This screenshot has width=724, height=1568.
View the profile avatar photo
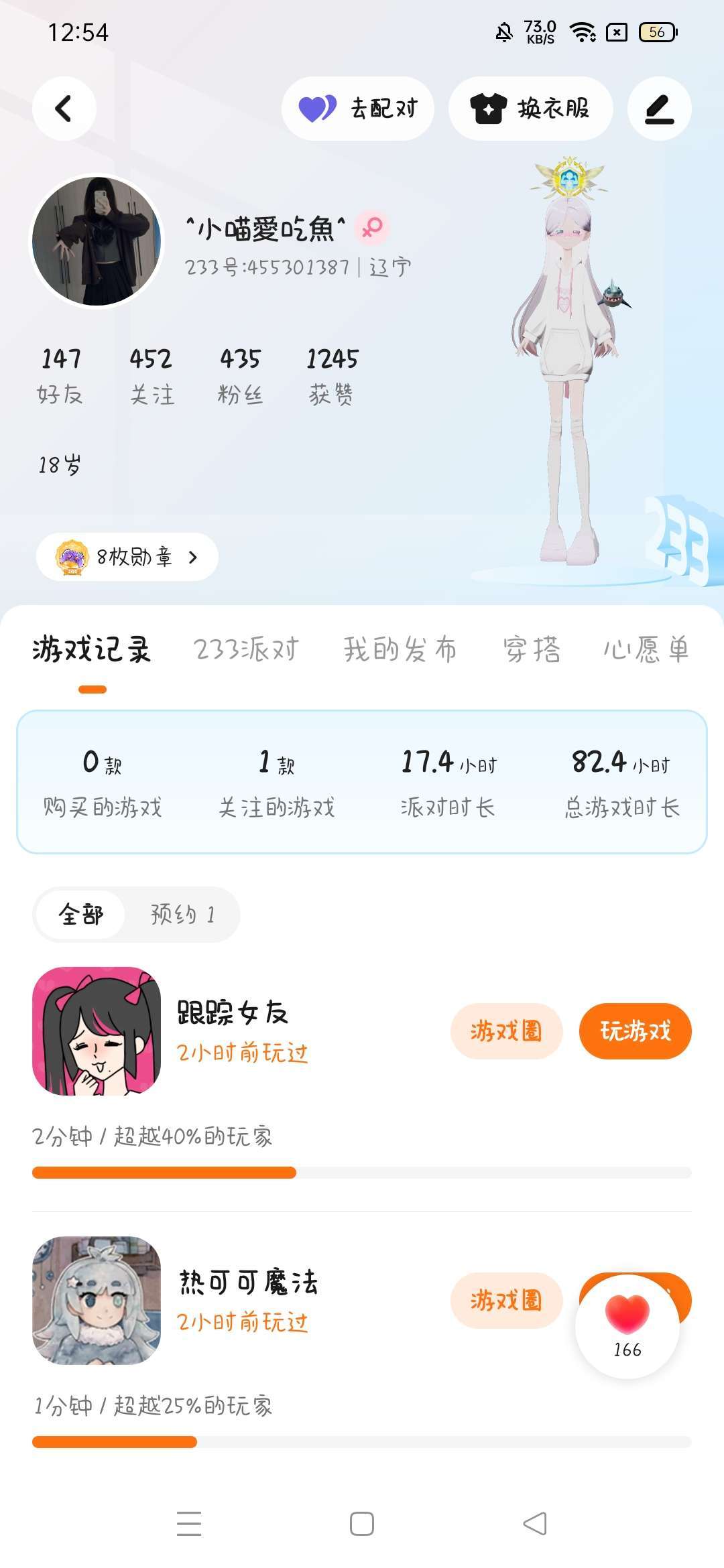pyautogui.click(x=97, y=241)
